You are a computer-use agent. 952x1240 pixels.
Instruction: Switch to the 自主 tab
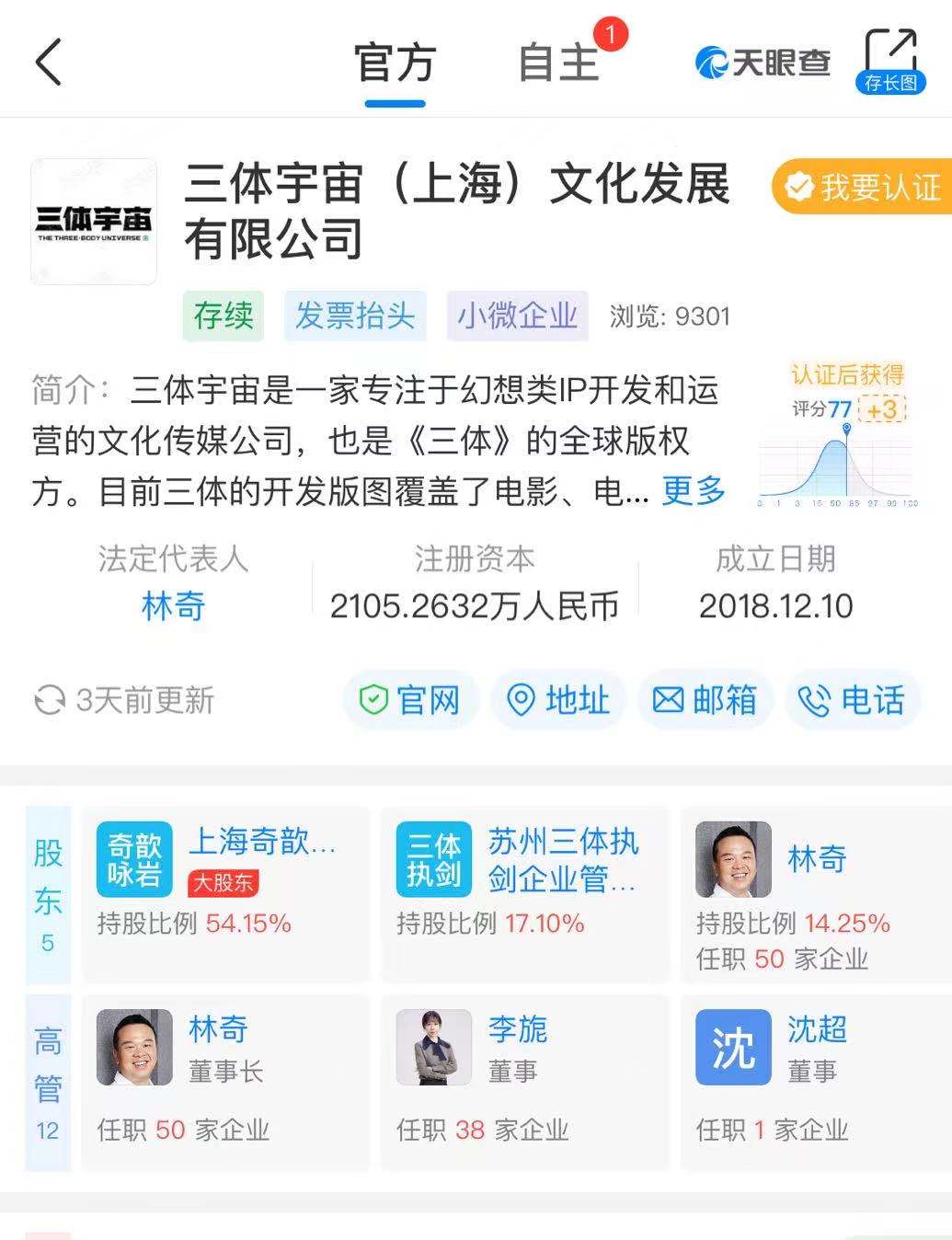click(558, 64)
